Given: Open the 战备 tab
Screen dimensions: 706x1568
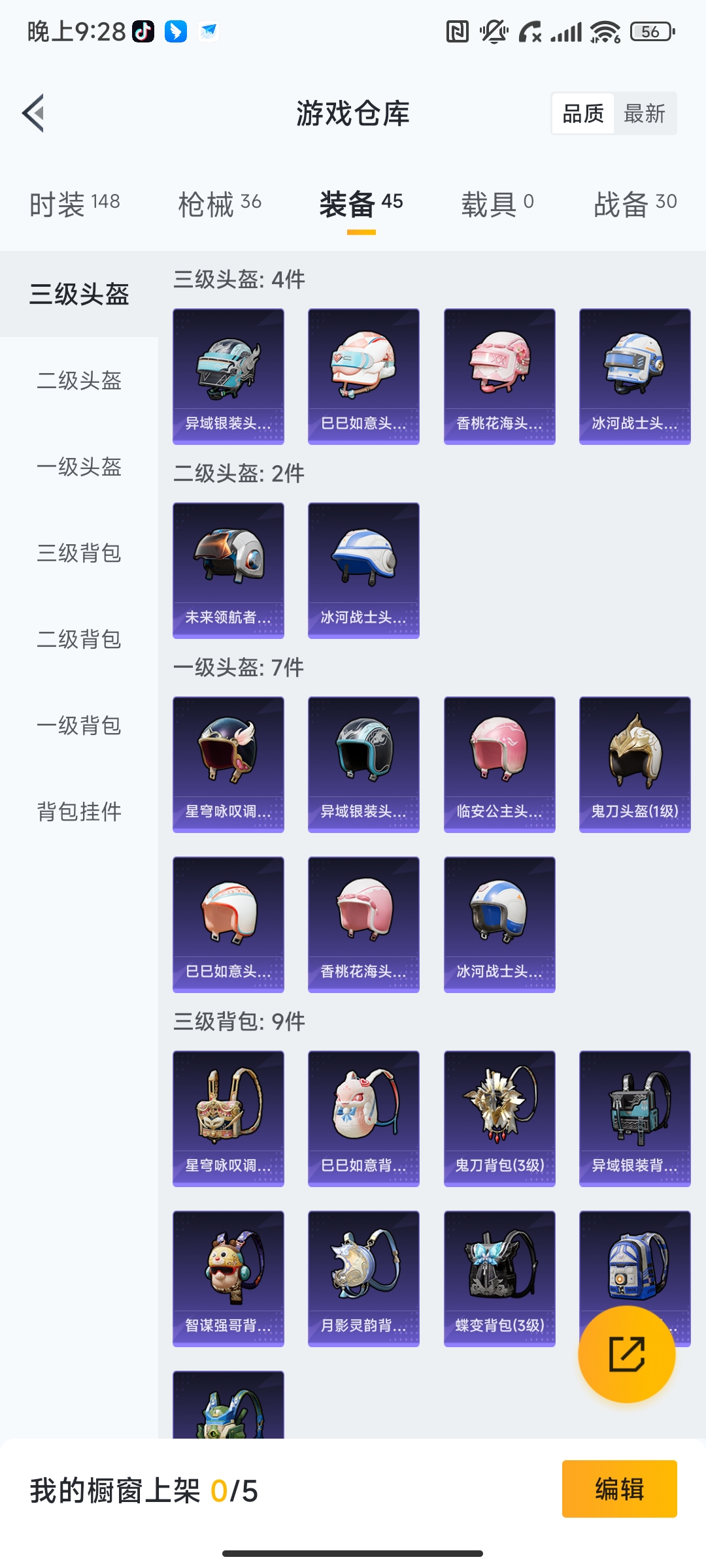Looking at the screenshot, I should pyautogui.click(x=635, y=204).
